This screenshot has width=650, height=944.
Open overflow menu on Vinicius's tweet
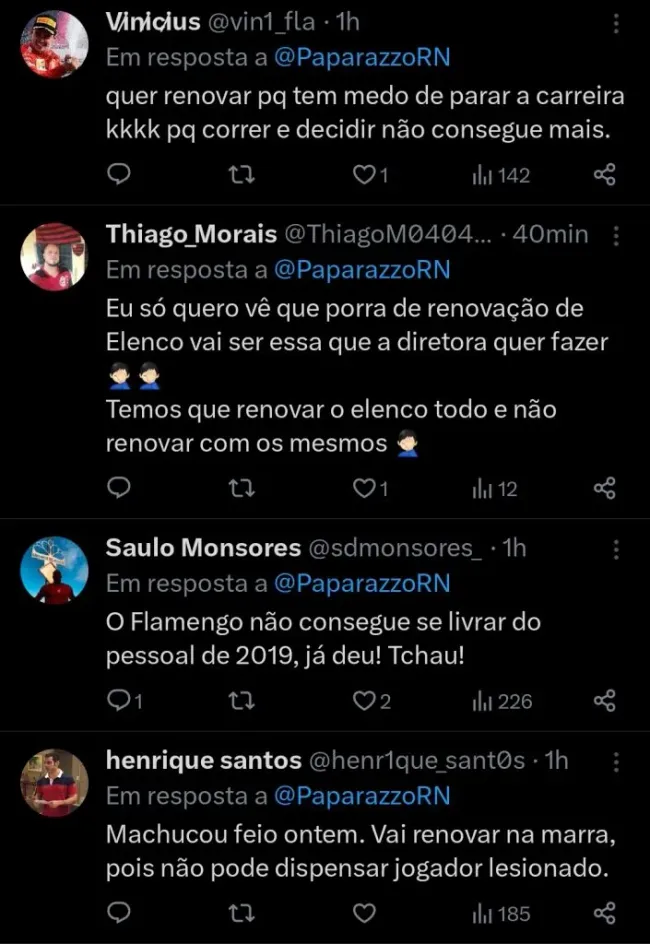pos(617,24)
